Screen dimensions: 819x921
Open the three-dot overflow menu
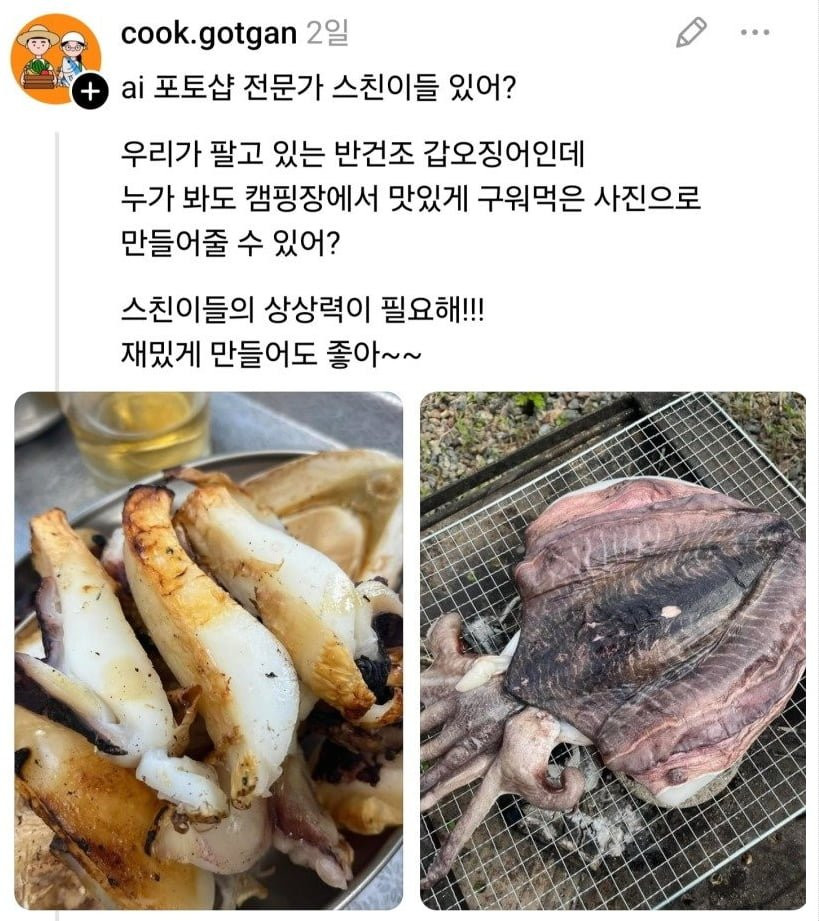click(x=755, y=33)
